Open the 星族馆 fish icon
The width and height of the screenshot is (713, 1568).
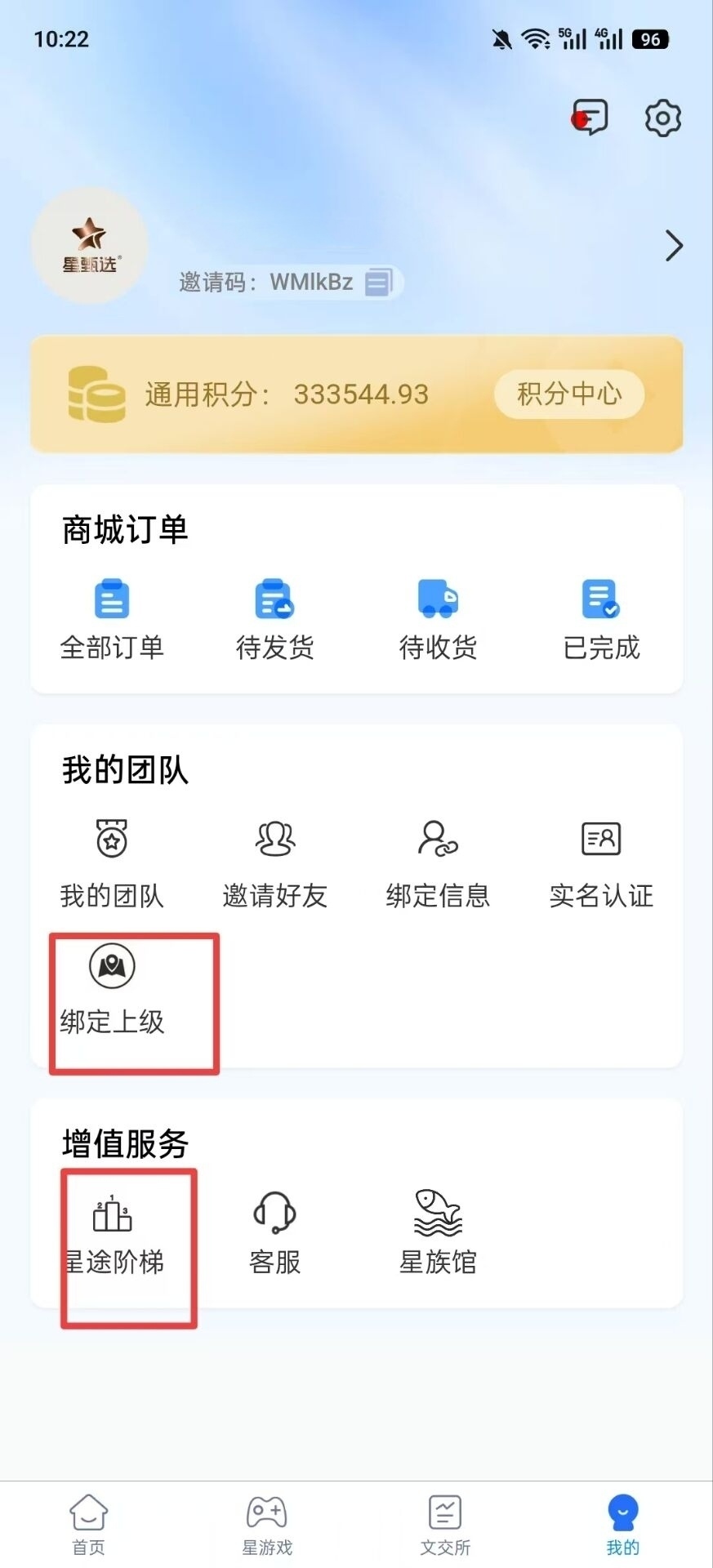[438, 1214]
